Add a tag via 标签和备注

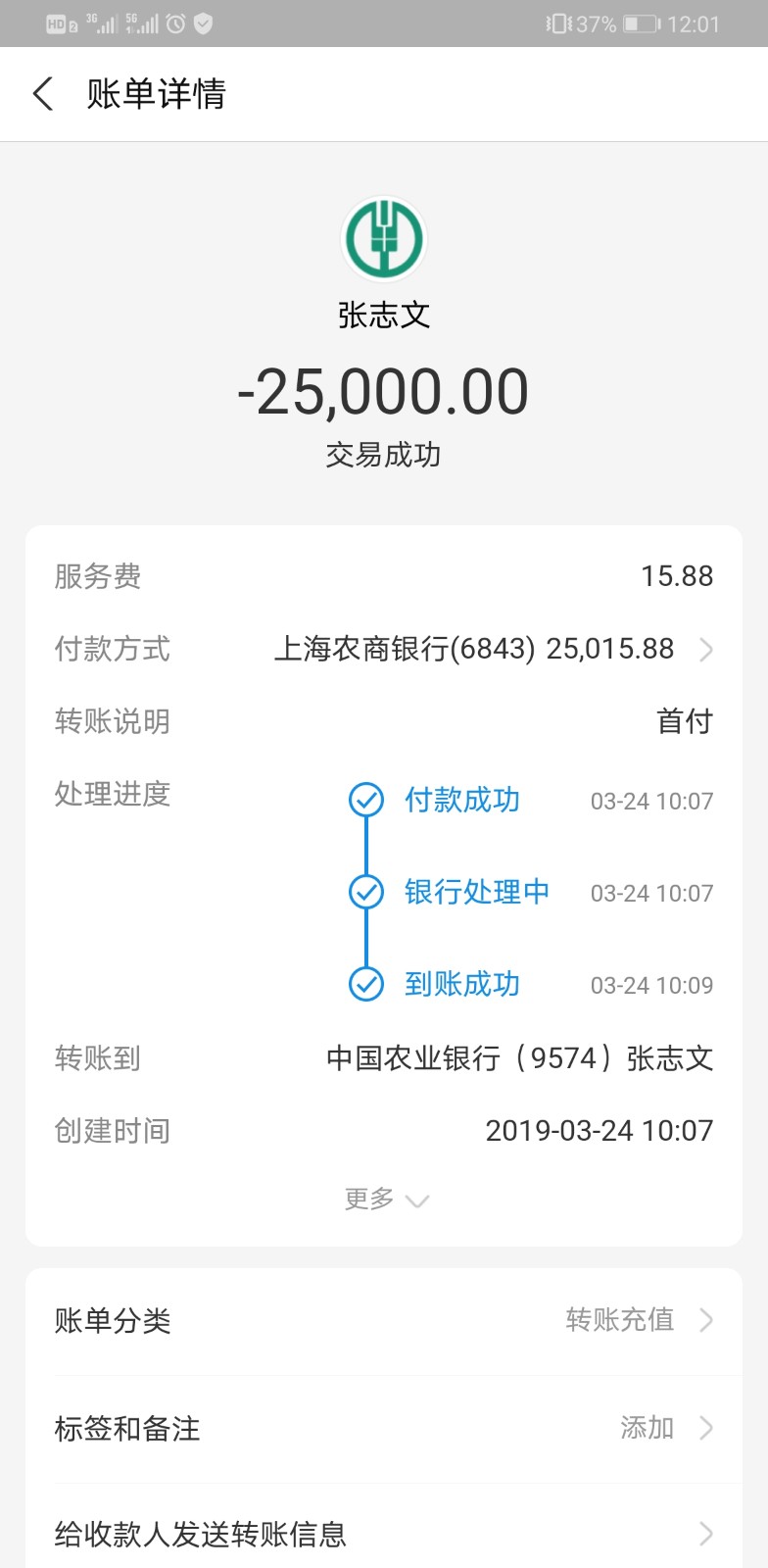[383, 1429]
